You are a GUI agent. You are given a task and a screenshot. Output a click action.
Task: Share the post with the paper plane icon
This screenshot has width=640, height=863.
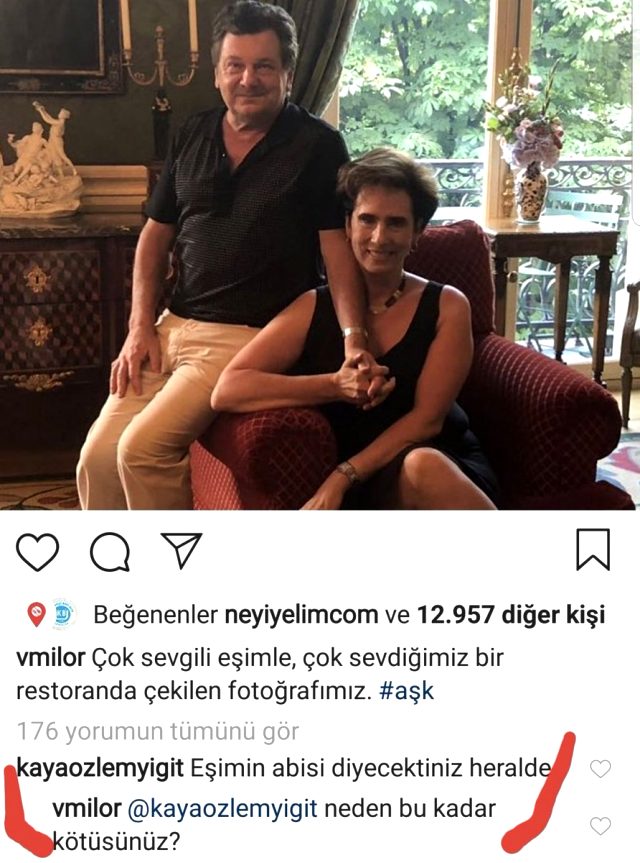tap(181, 550)
